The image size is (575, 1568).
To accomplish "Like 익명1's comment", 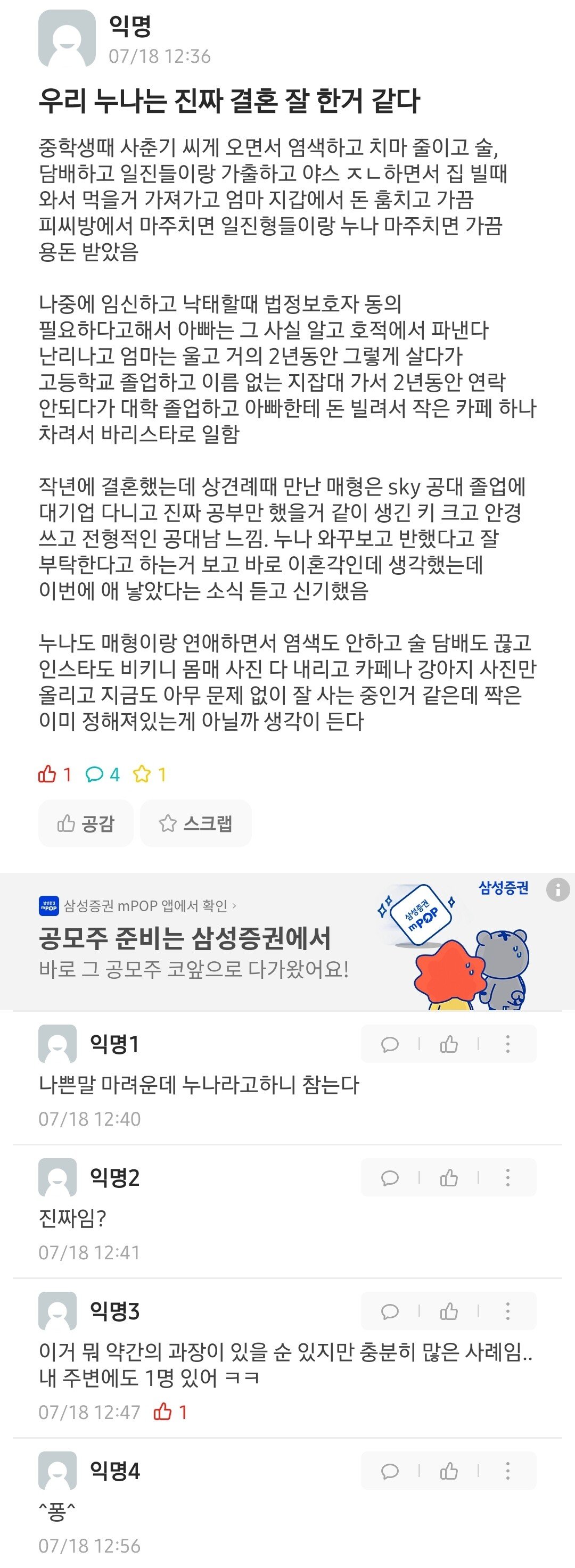I will pos(449,1044).
